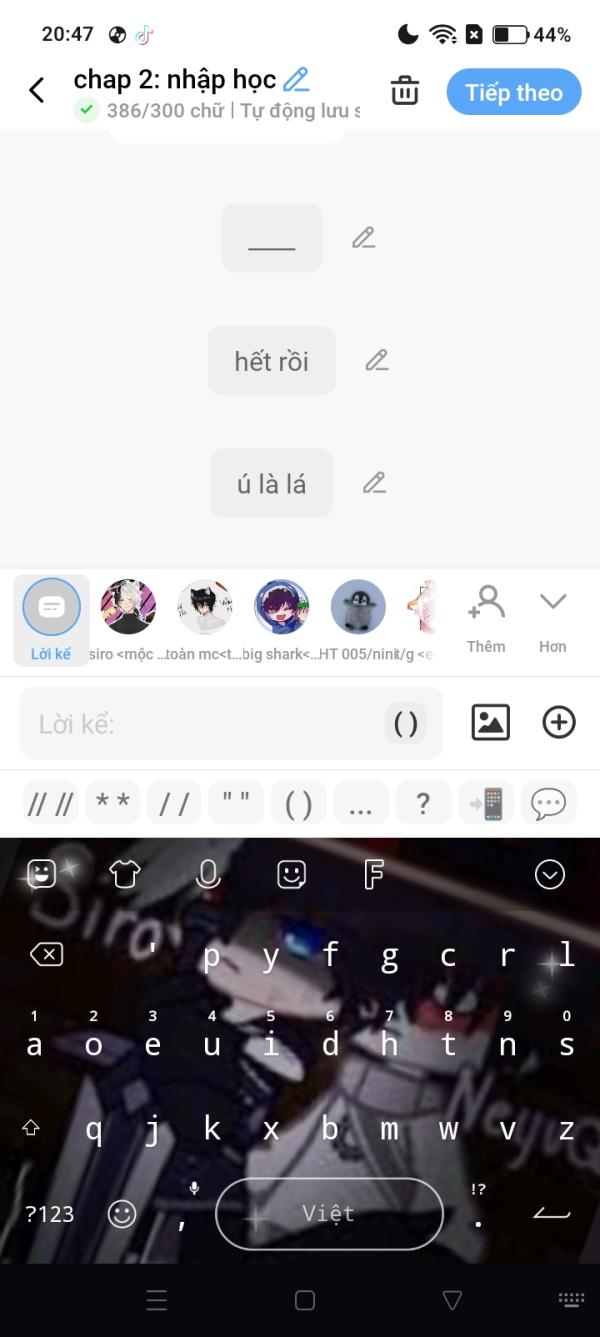This screenshot has height=1337, width=600.
Task: Open the plus add menu
Action: pos(559,722)
